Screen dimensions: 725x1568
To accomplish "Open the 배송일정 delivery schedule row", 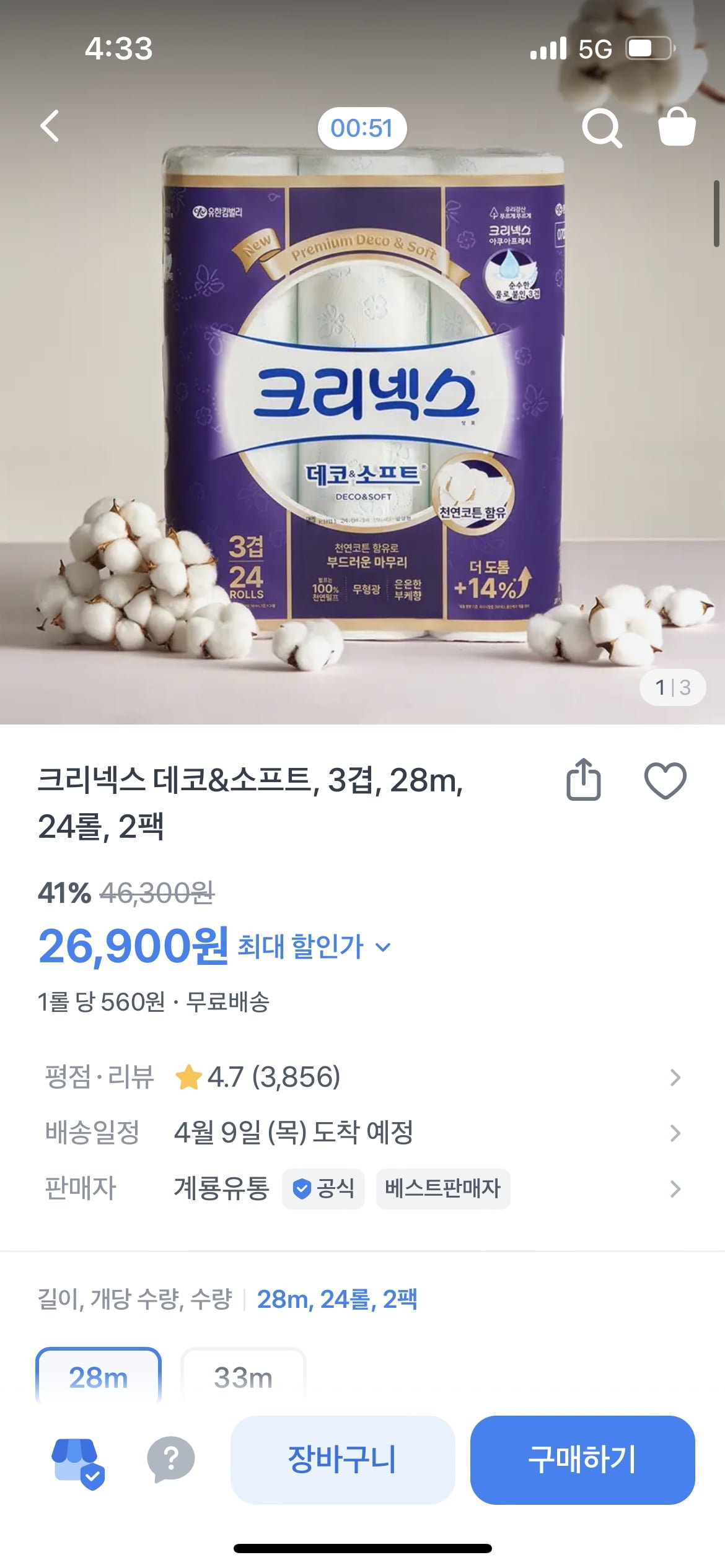I will click(362, 1133).
